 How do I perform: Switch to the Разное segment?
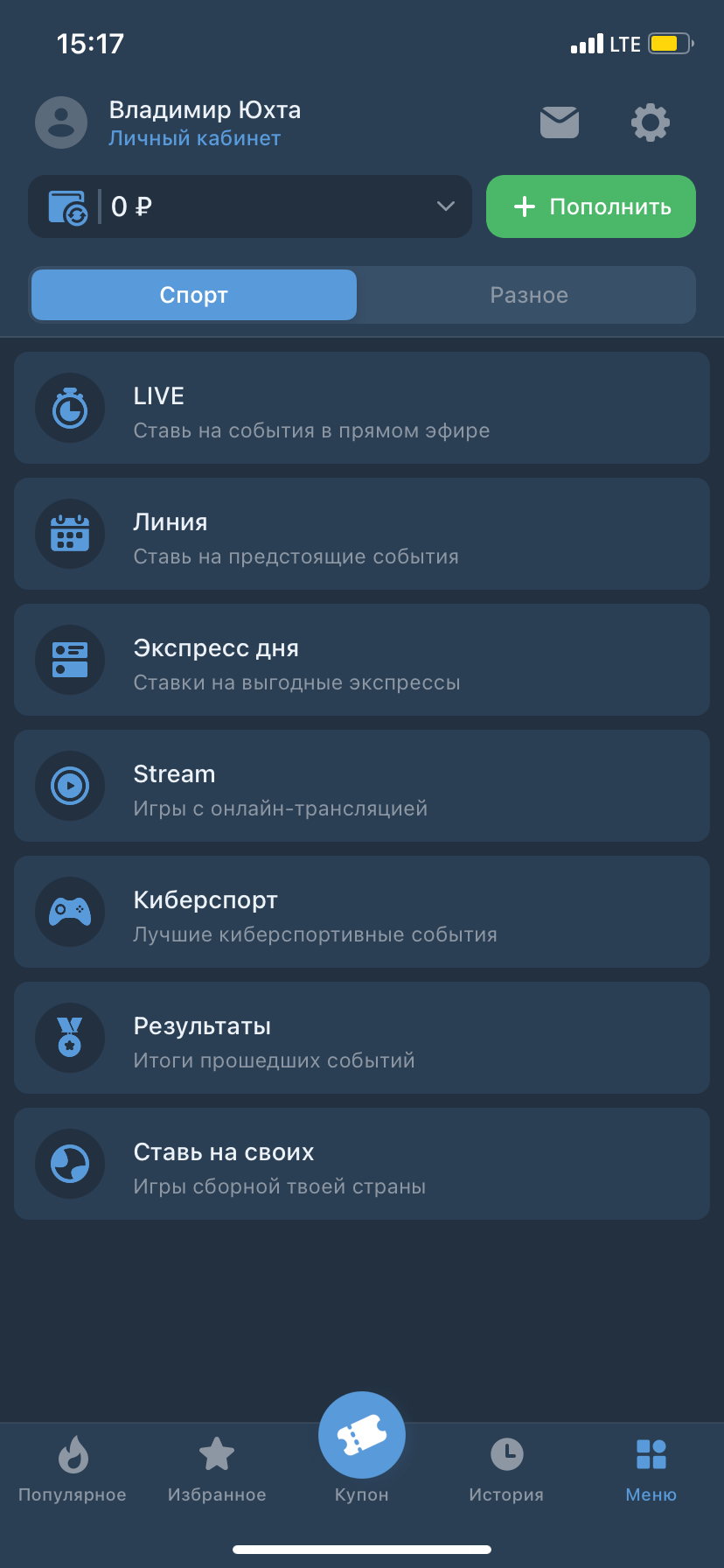(528, 295)
